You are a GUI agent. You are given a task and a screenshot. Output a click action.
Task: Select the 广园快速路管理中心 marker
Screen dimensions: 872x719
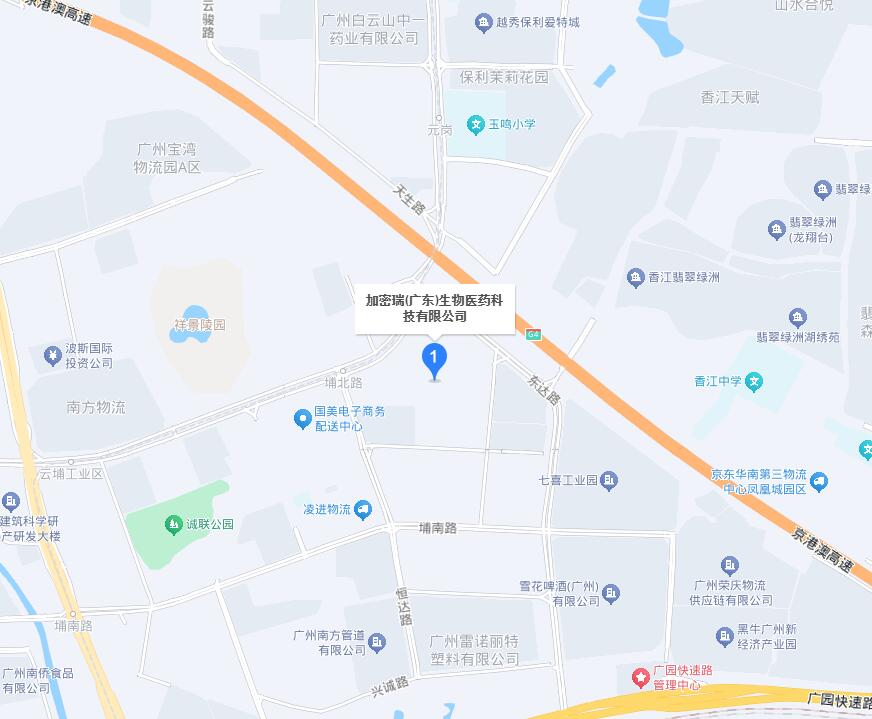[x=640, y=677]
